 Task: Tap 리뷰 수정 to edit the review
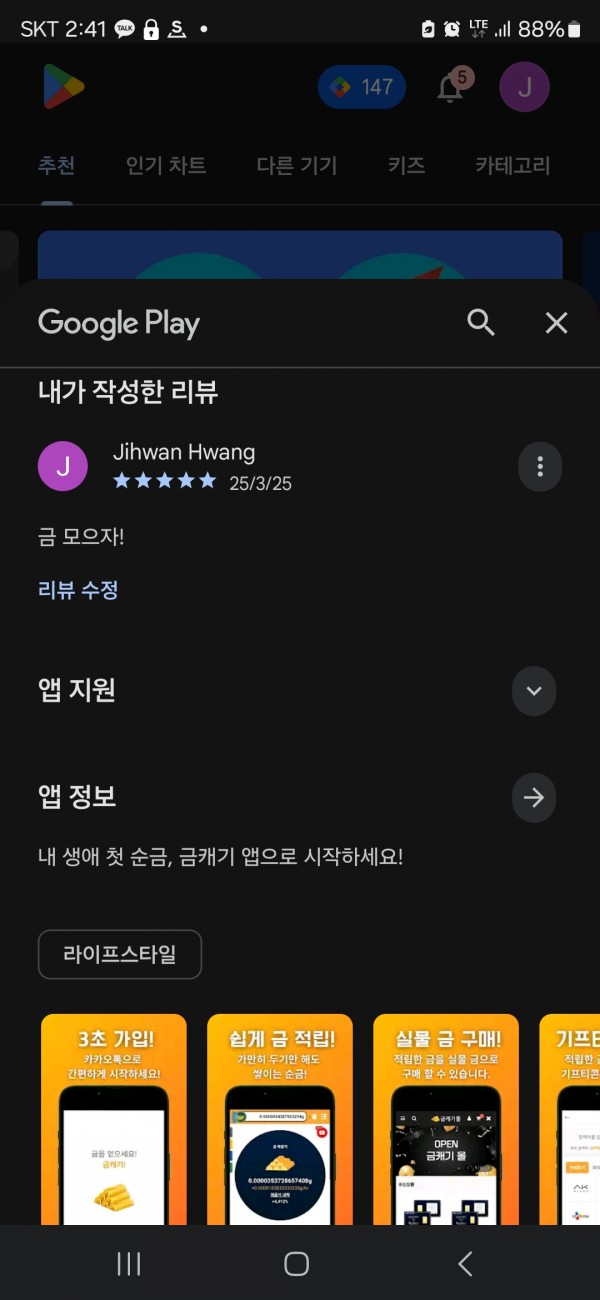[x=78, y=590]
